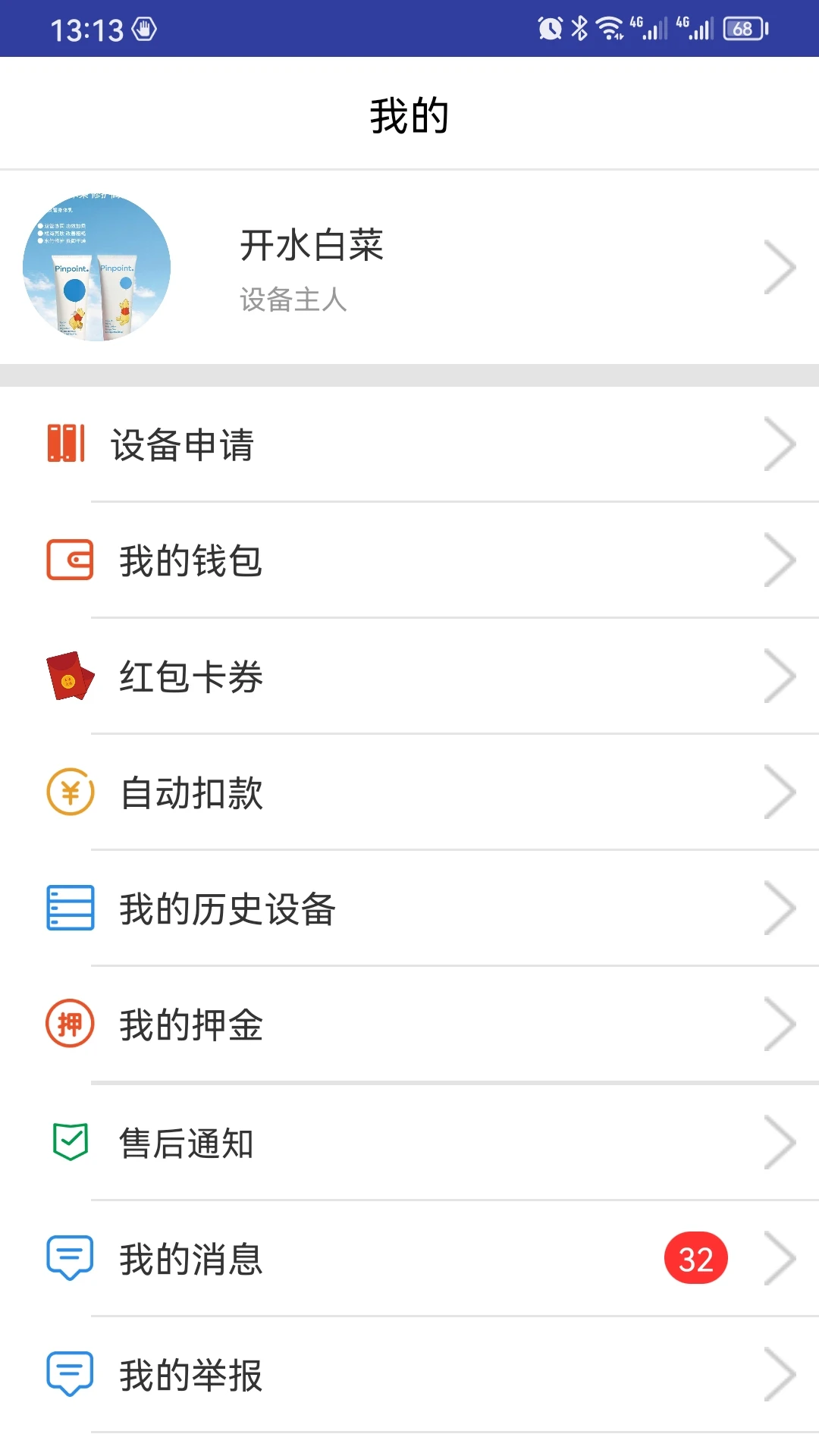Click the 我的举报 speech bubble icon

69,1373
